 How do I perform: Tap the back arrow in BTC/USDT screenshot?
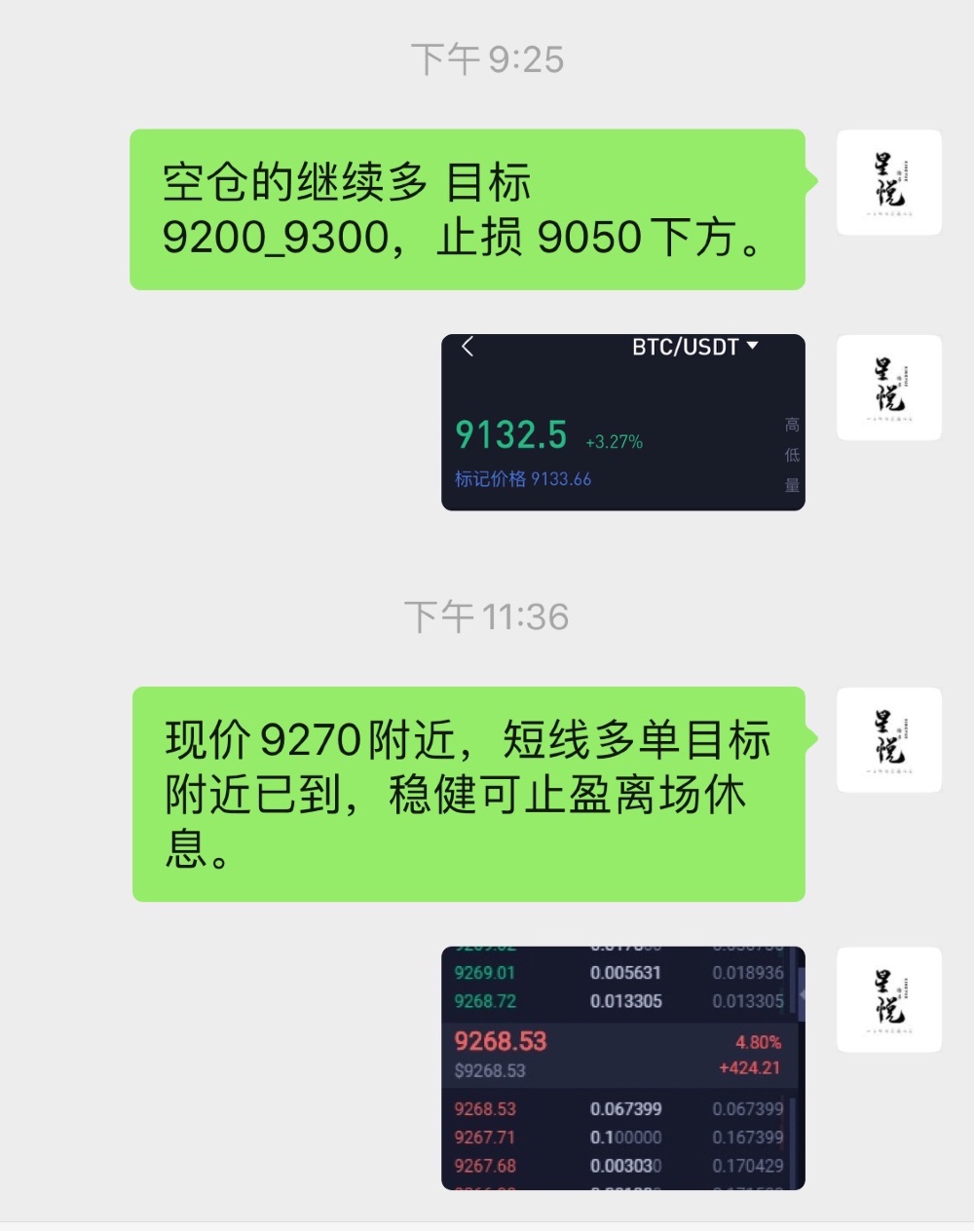[x=468, y=348]
